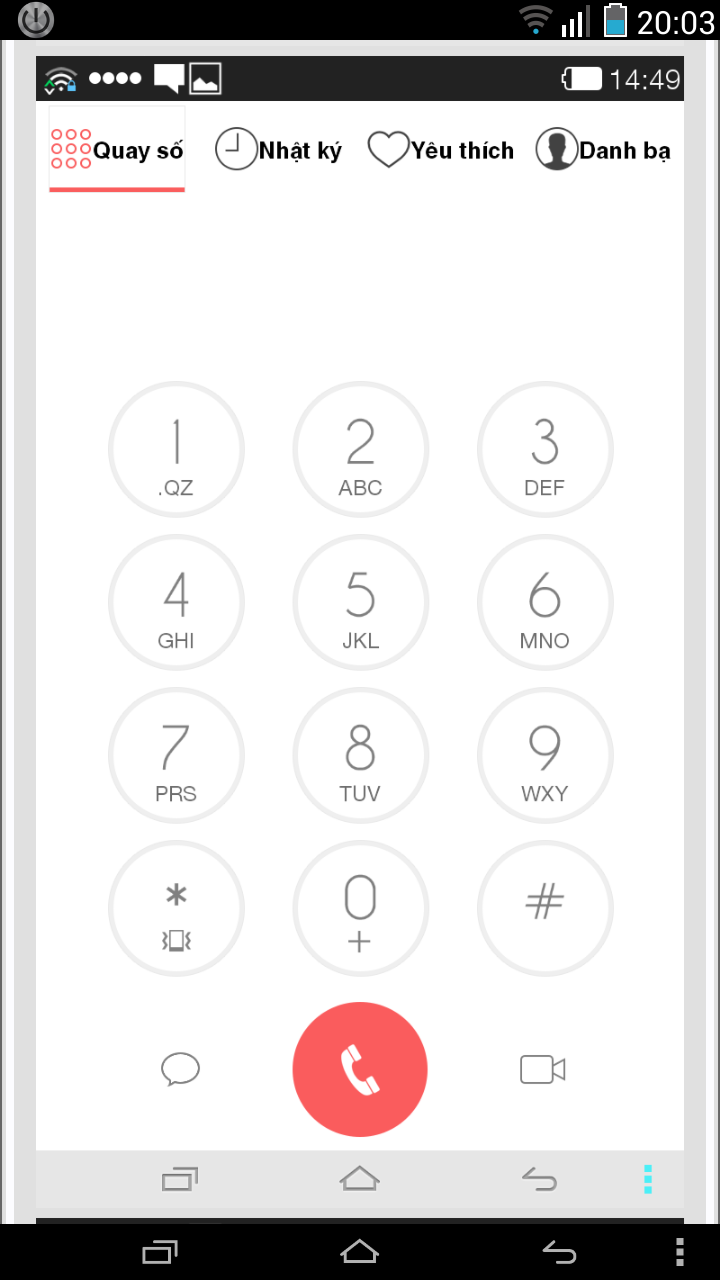Tap the 6 MNO key
Image resolution: width=720 pixels, height=1280 pixels.
click(545, 603)
